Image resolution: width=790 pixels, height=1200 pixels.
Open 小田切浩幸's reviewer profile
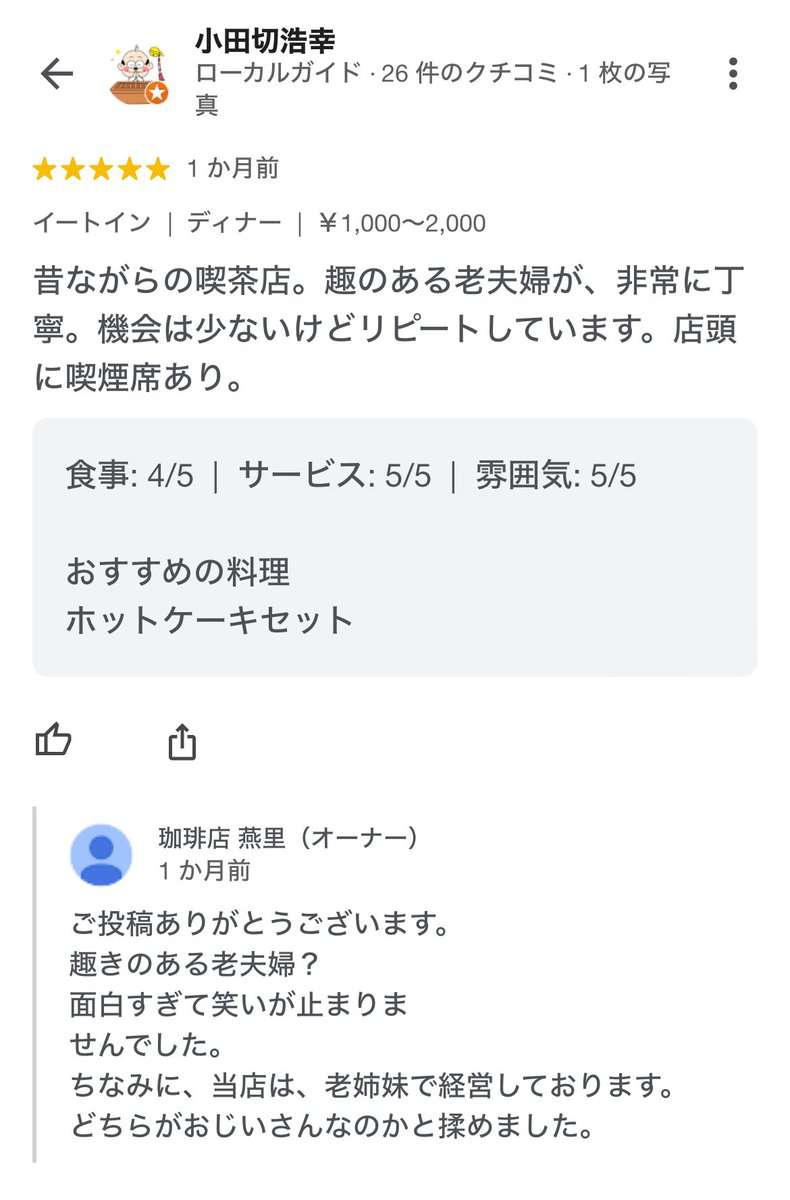[x=264, y=41]
